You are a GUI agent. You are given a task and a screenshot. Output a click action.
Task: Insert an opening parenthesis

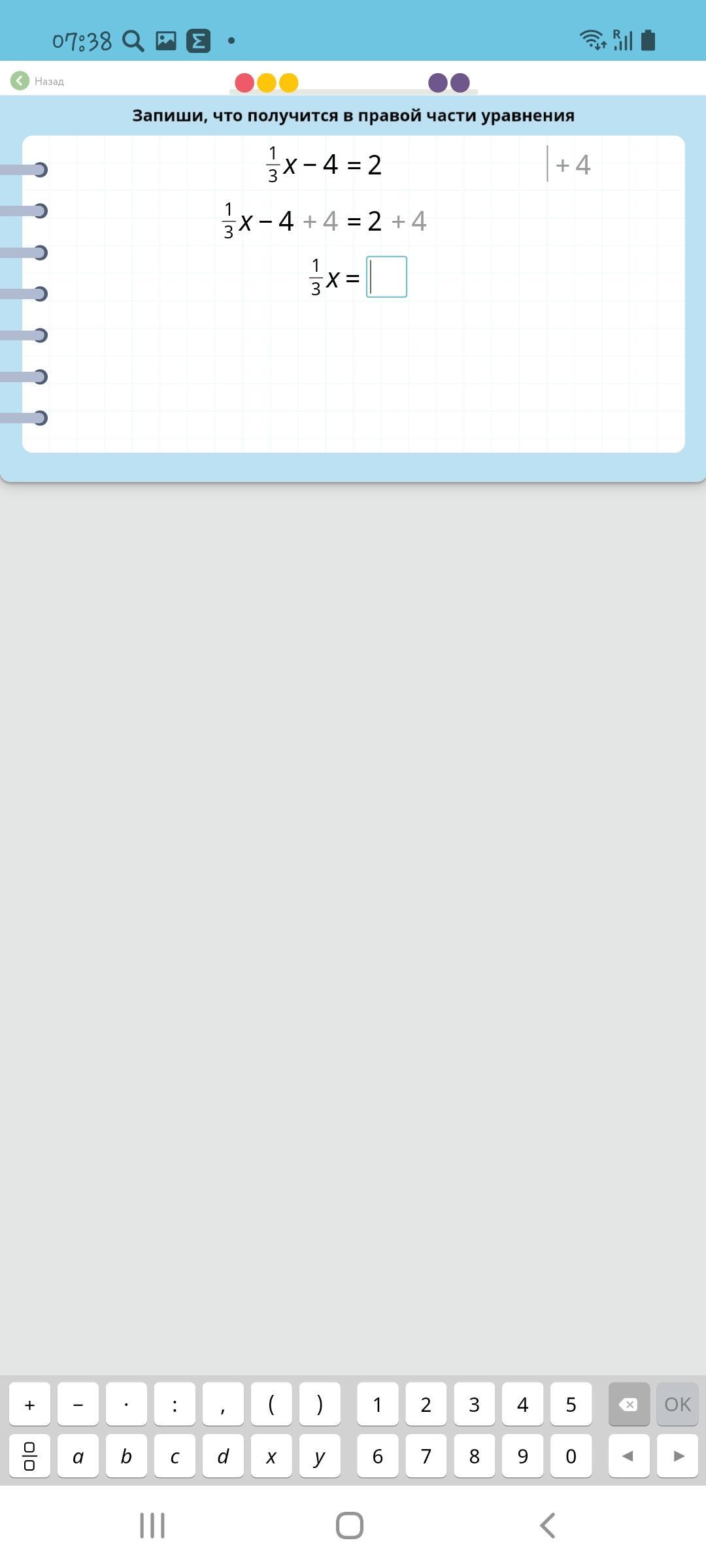tap(271, 1404)
